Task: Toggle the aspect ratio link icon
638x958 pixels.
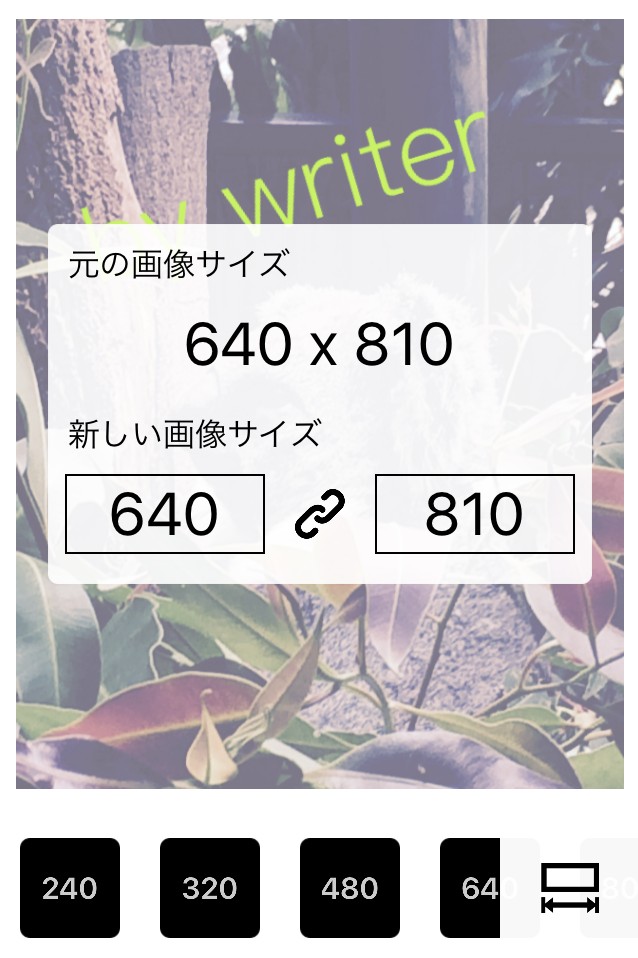Action: click(x=320, y=514)
